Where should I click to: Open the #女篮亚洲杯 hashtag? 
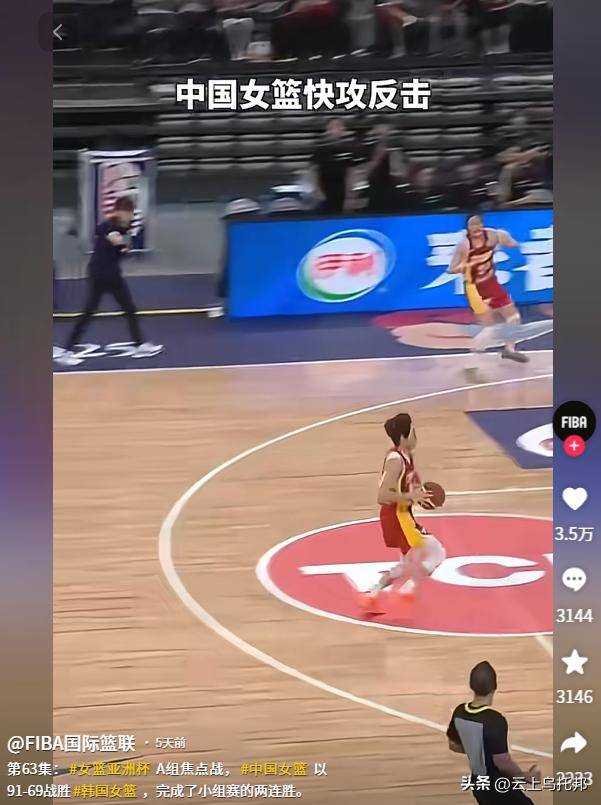pos(109,768)
